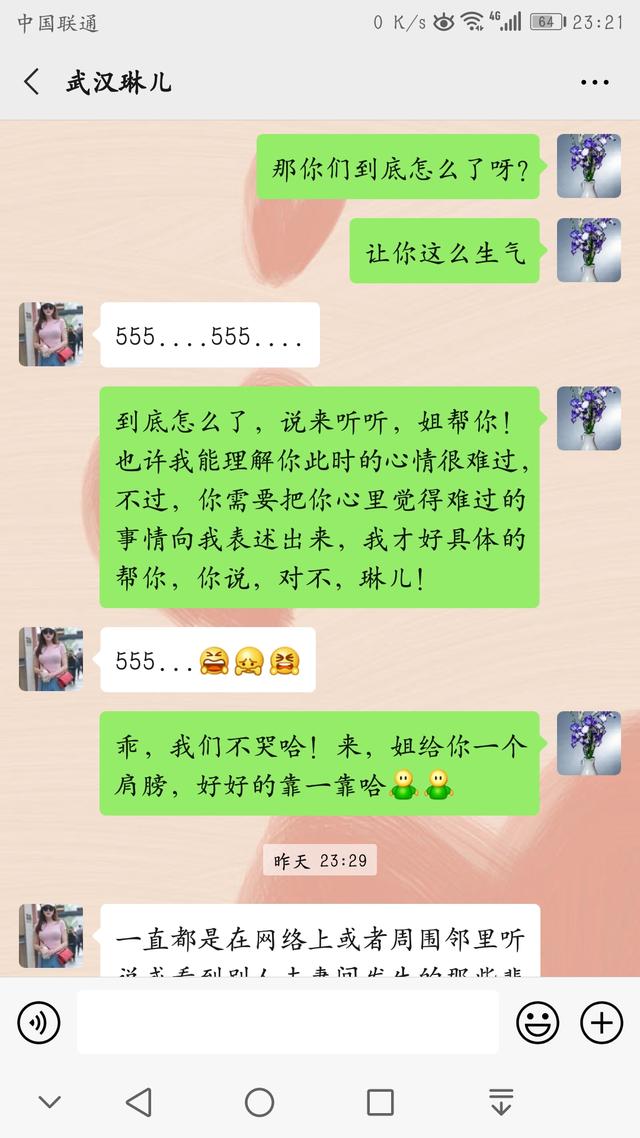Open 琳儿's avatar next to 555....555....

click(51, 334)
